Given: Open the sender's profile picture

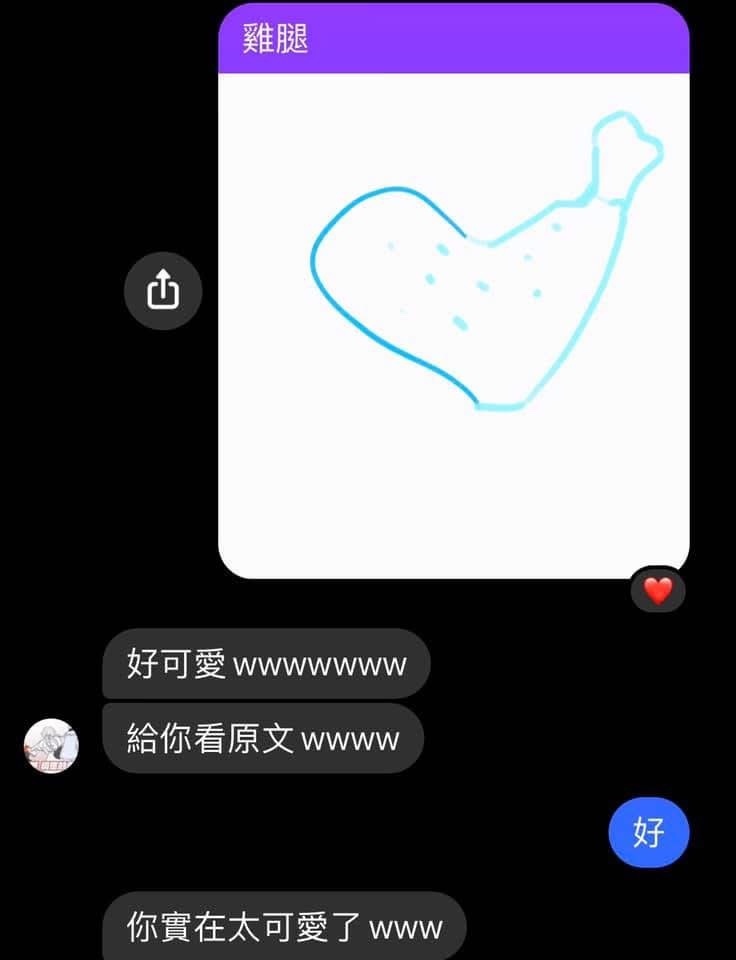Looking at the screenshot, I should [x=50, y=745].
